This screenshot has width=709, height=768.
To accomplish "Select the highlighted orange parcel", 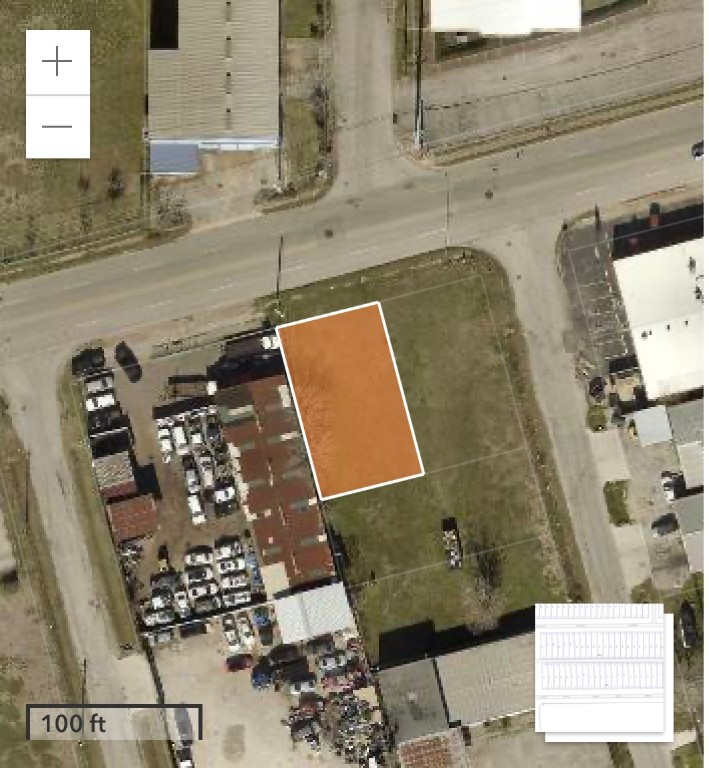I will click(x=350, y=400).
